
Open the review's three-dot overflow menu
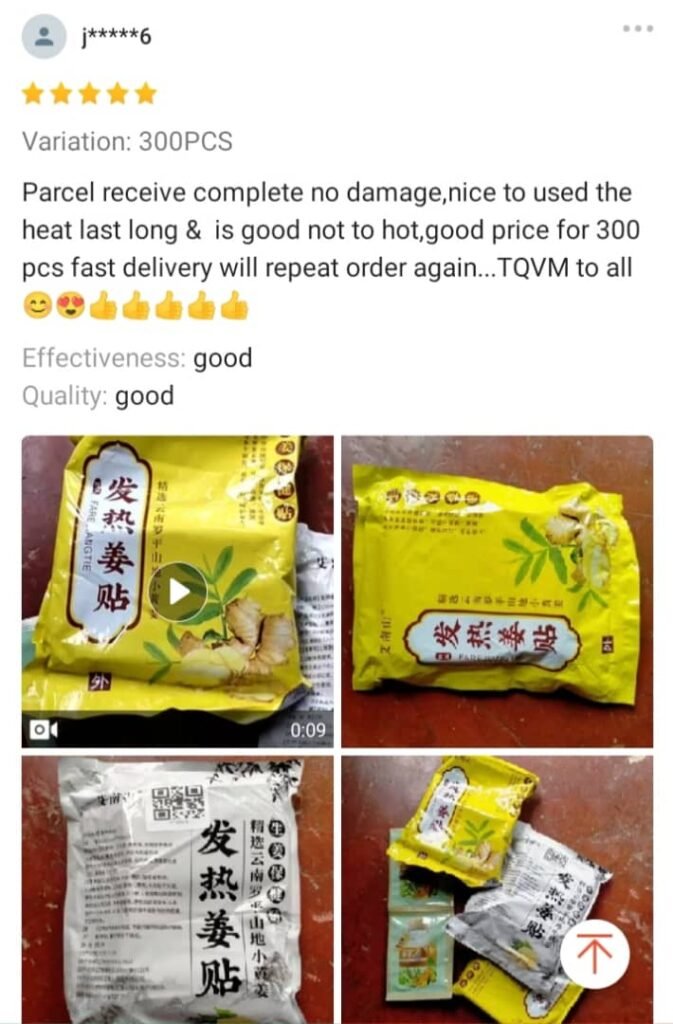(x=637, y=29)
